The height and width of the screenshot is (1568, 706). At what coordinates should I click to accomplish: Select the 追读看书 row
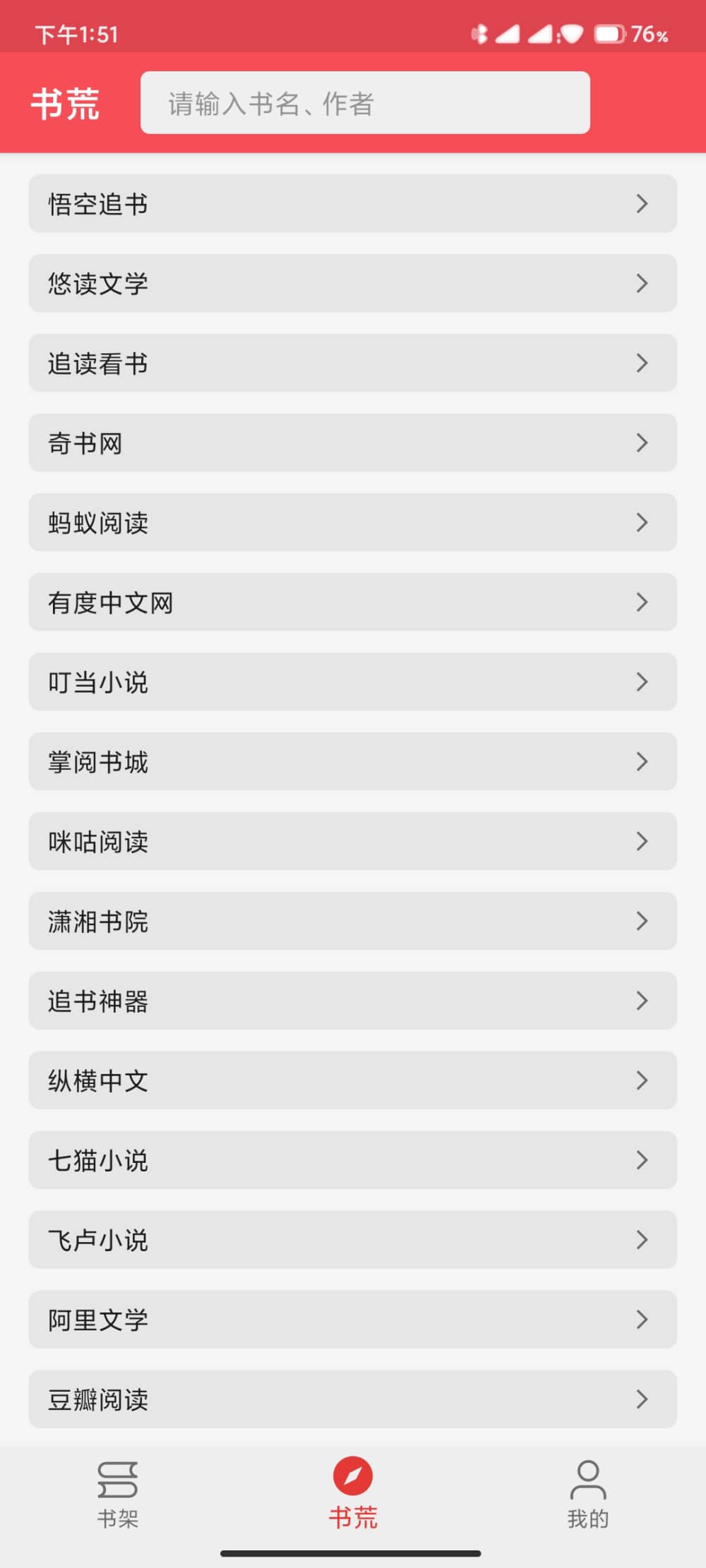[x=353, y=363]
